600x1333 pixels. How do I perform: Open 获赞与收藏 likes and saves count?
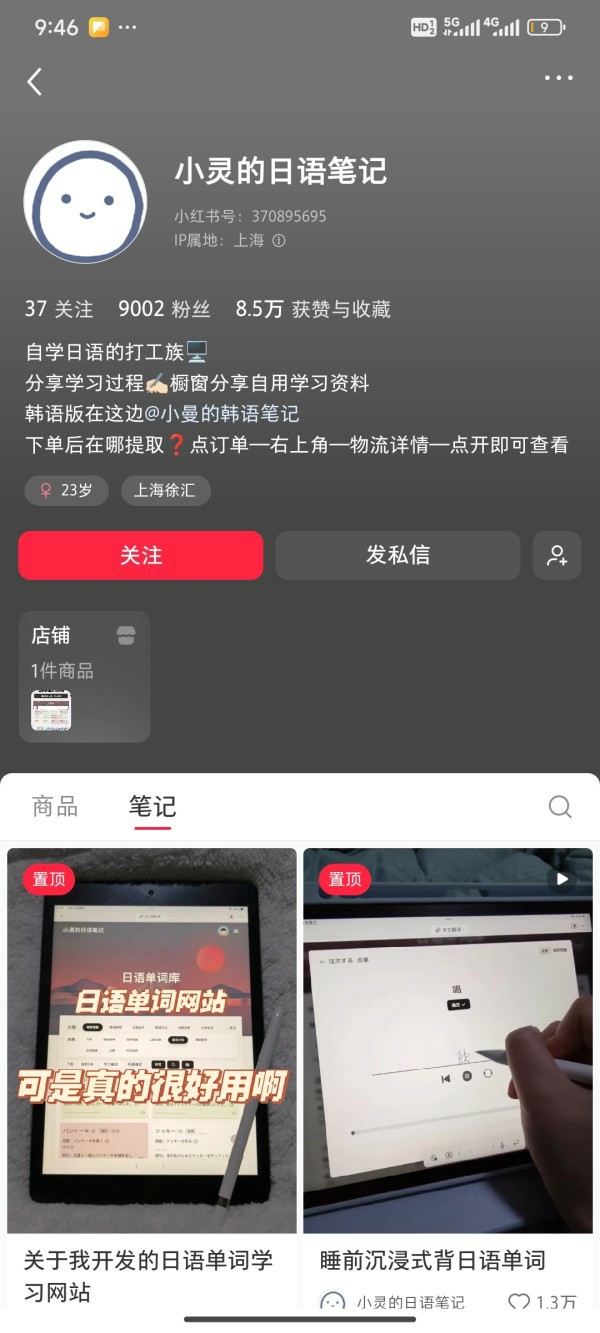point(312,309)
